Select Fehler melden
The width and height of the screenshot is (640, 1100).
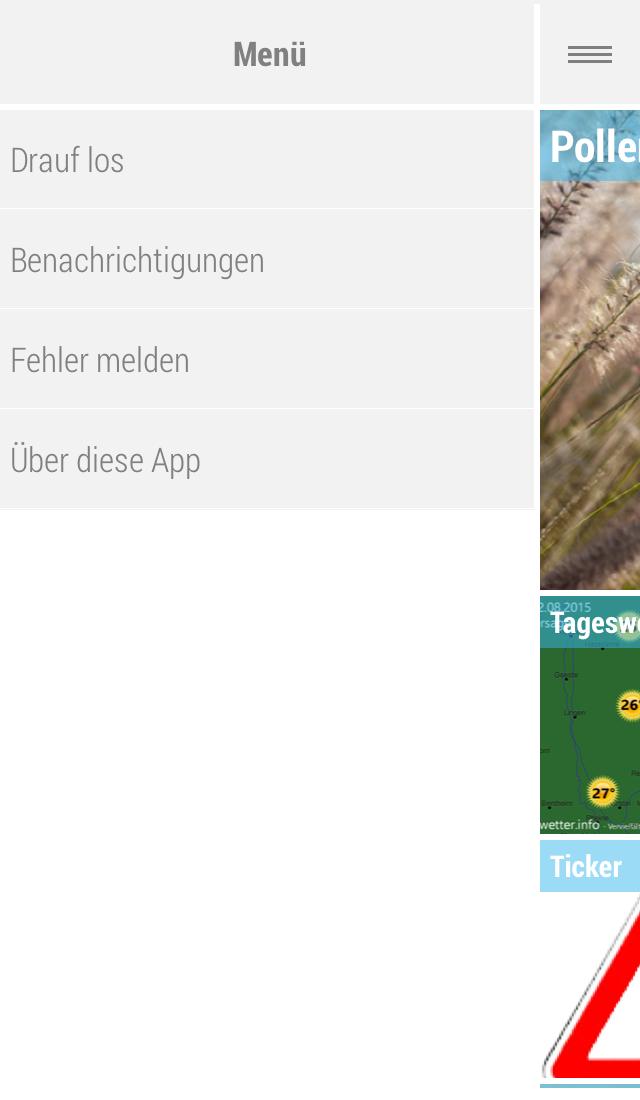coord(266,360)
